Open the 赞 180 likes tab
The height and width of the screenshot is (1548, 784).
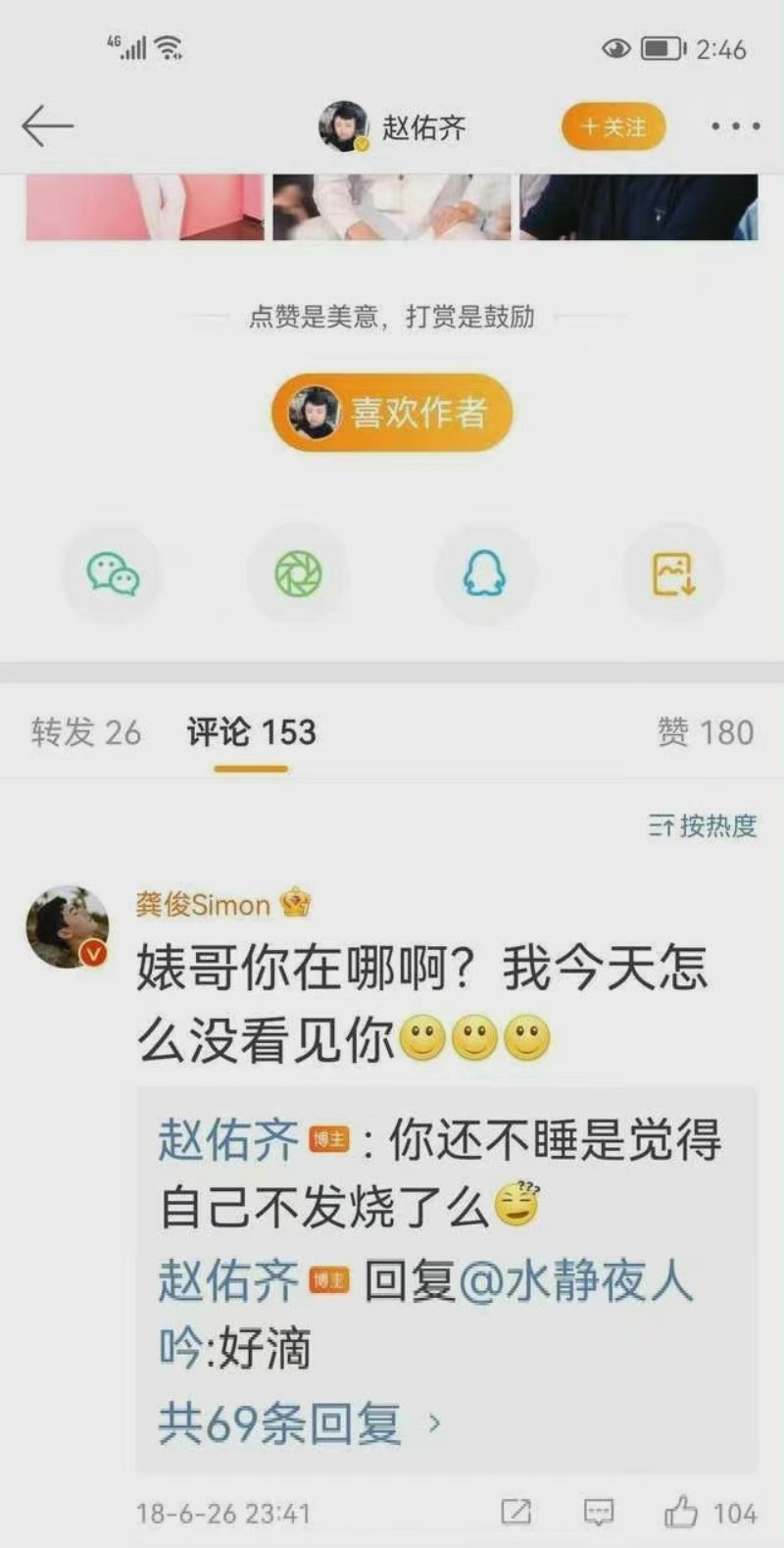(705, 732)
